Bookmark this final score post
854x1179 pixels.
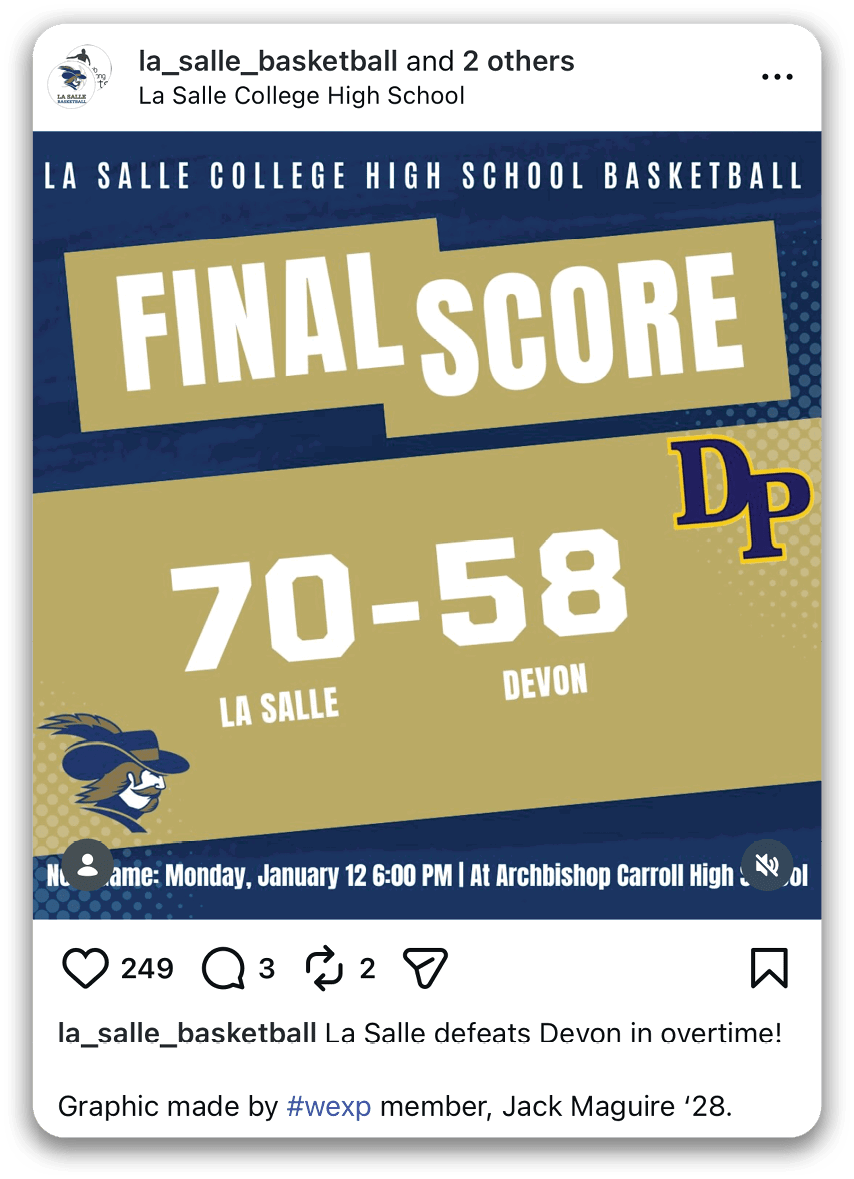769,968
